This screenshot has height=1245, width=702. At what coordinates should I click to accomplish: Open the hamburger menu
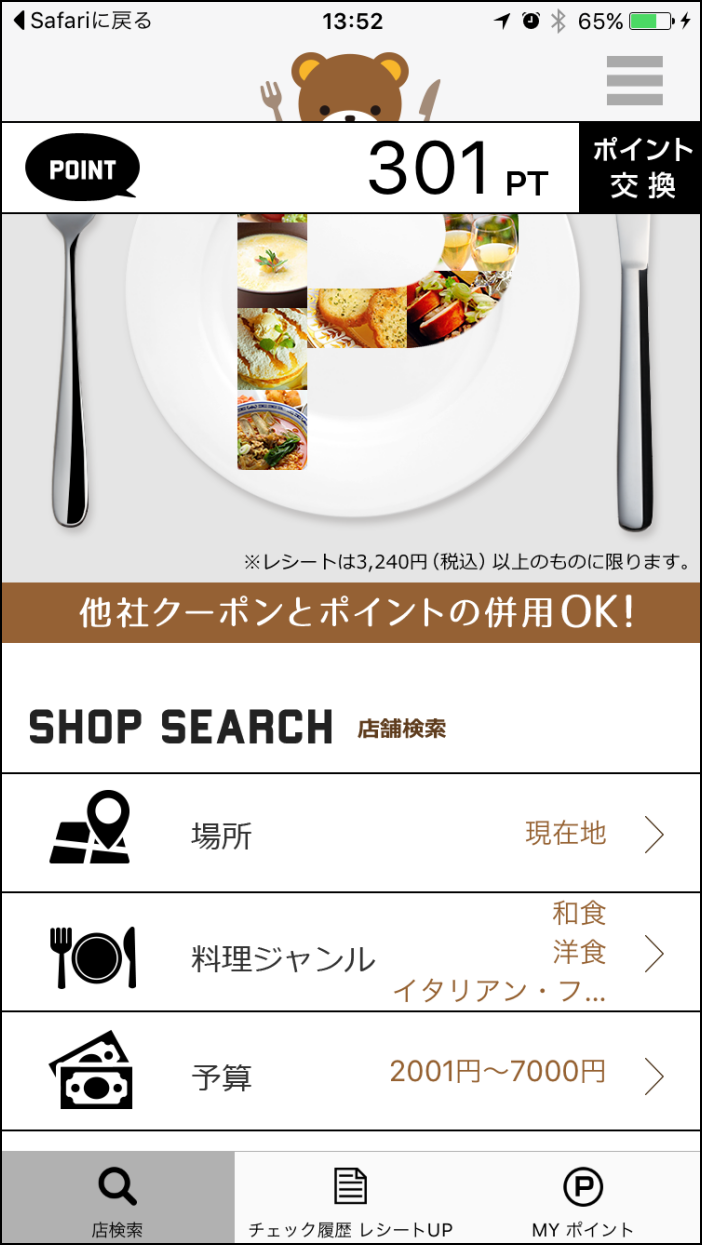click(x=634, y=81)
